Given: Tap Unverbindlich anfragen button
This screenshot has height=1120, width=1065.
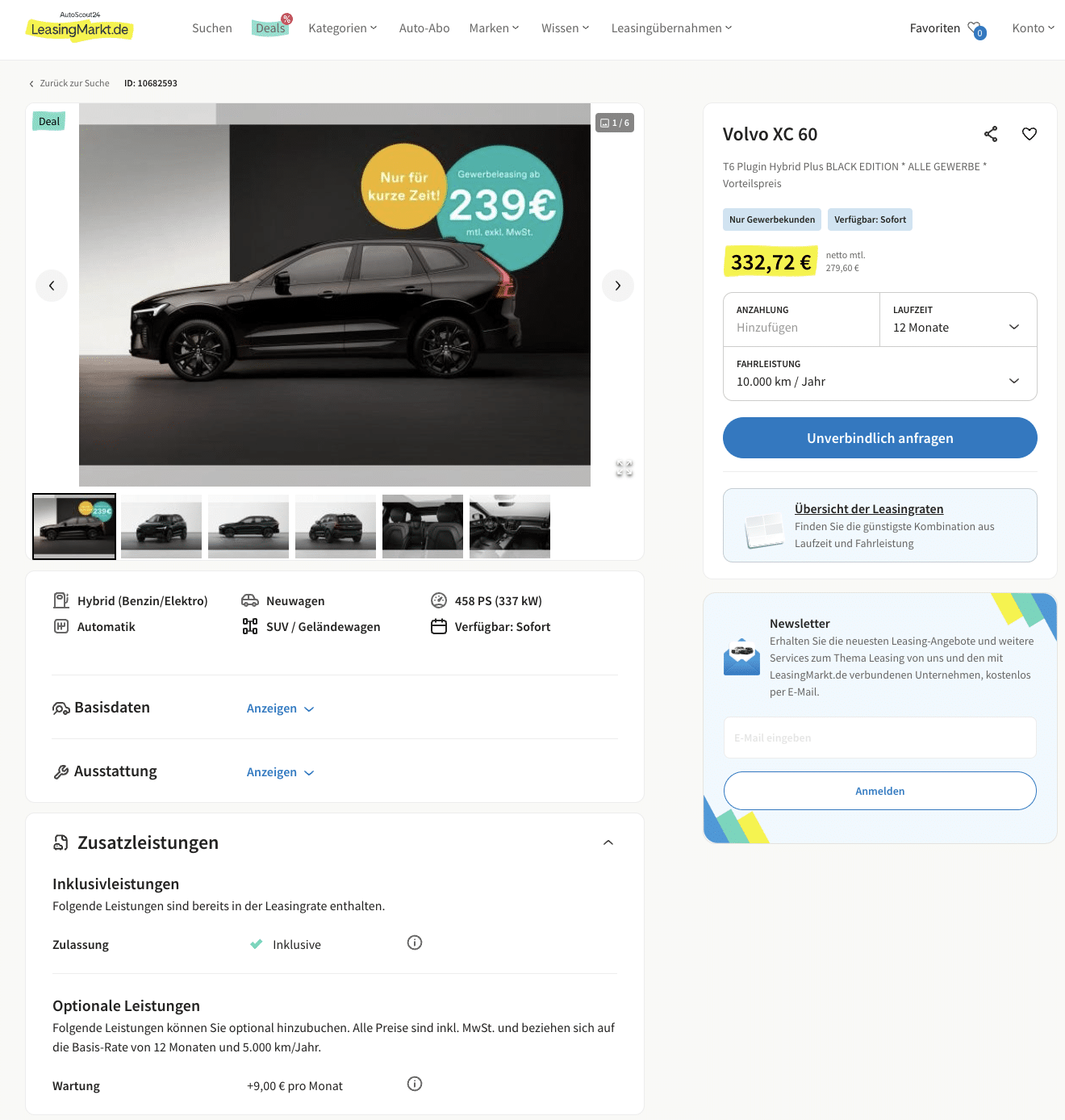Looking at the screenshot, I should (x=879, y=438).
